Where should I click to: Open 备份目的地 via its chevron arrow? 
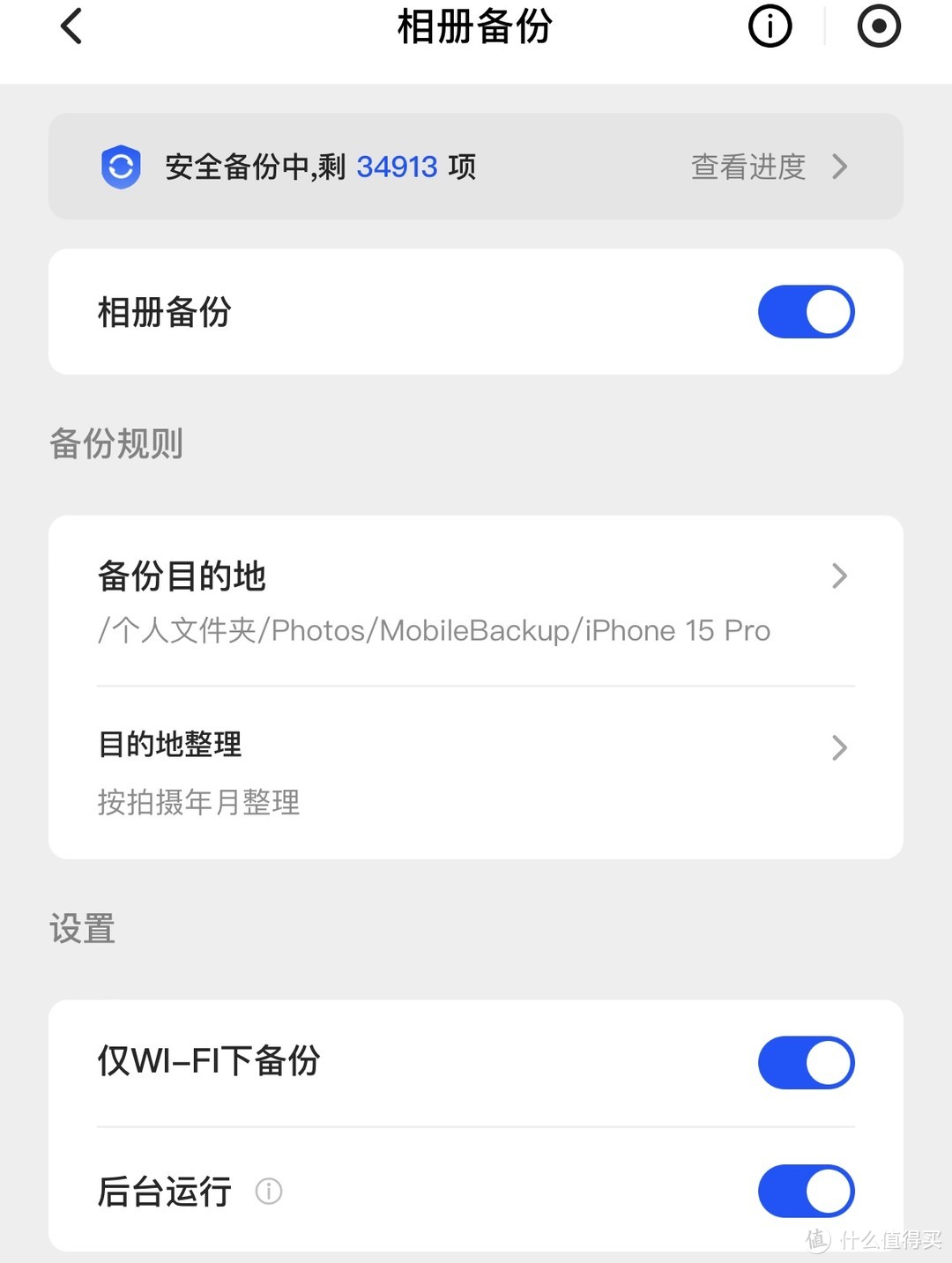click(x=840, y=576)
